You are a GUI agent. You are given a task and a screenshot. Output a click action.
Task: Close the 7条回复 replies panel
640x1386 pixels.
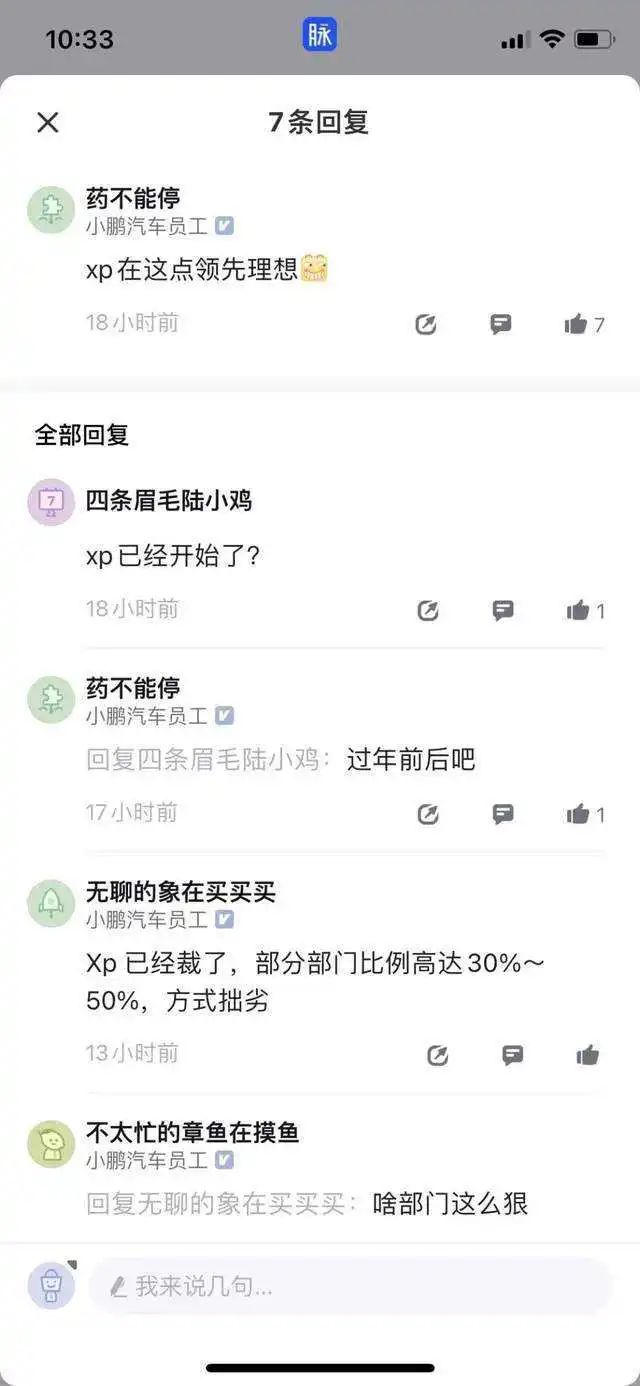48,122
